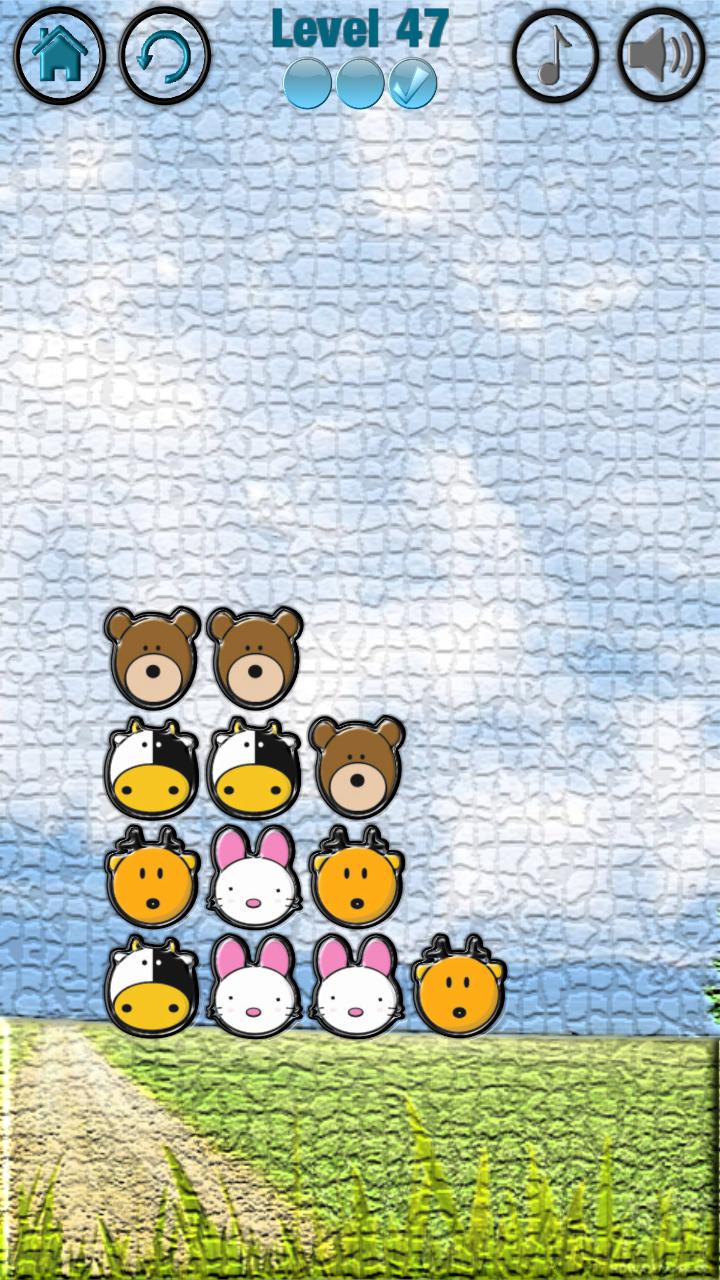Mute the sound effects speaker
Viewport: 720px width, 1280px height.
(661, 55)
